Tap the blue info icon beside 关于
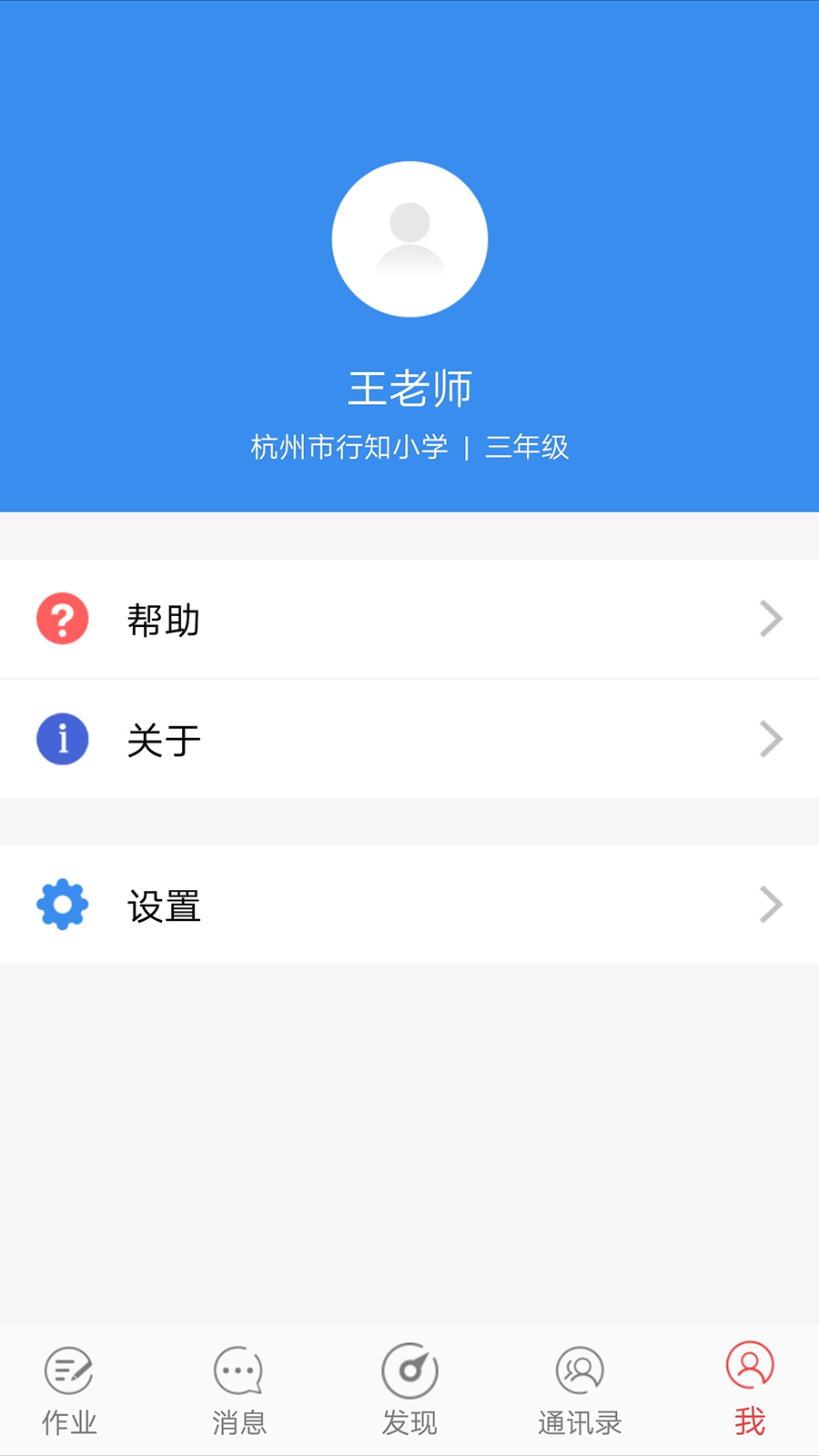 tap(61, 739)
